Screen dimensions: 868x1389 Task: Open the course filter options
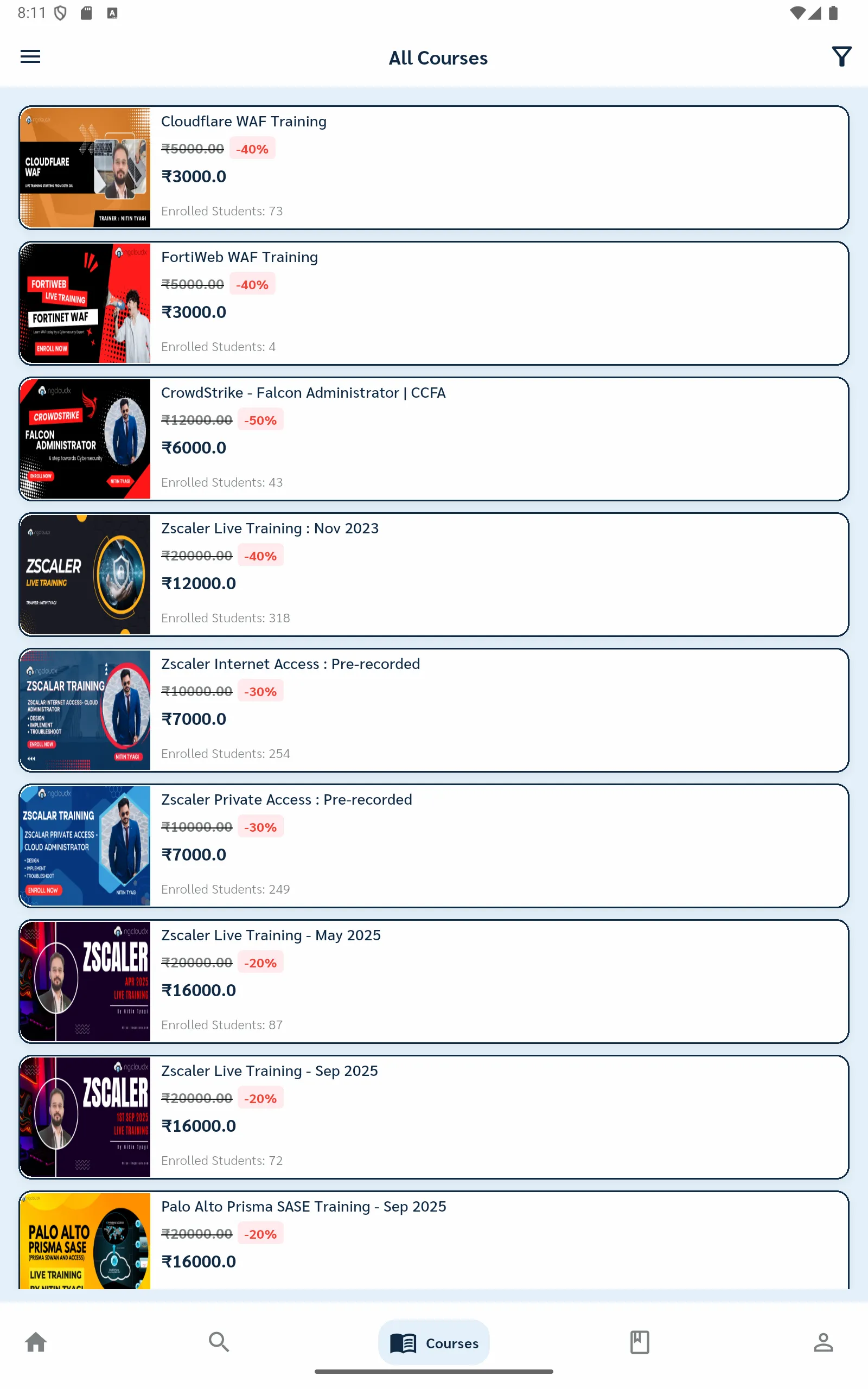(x=841, y=57)
